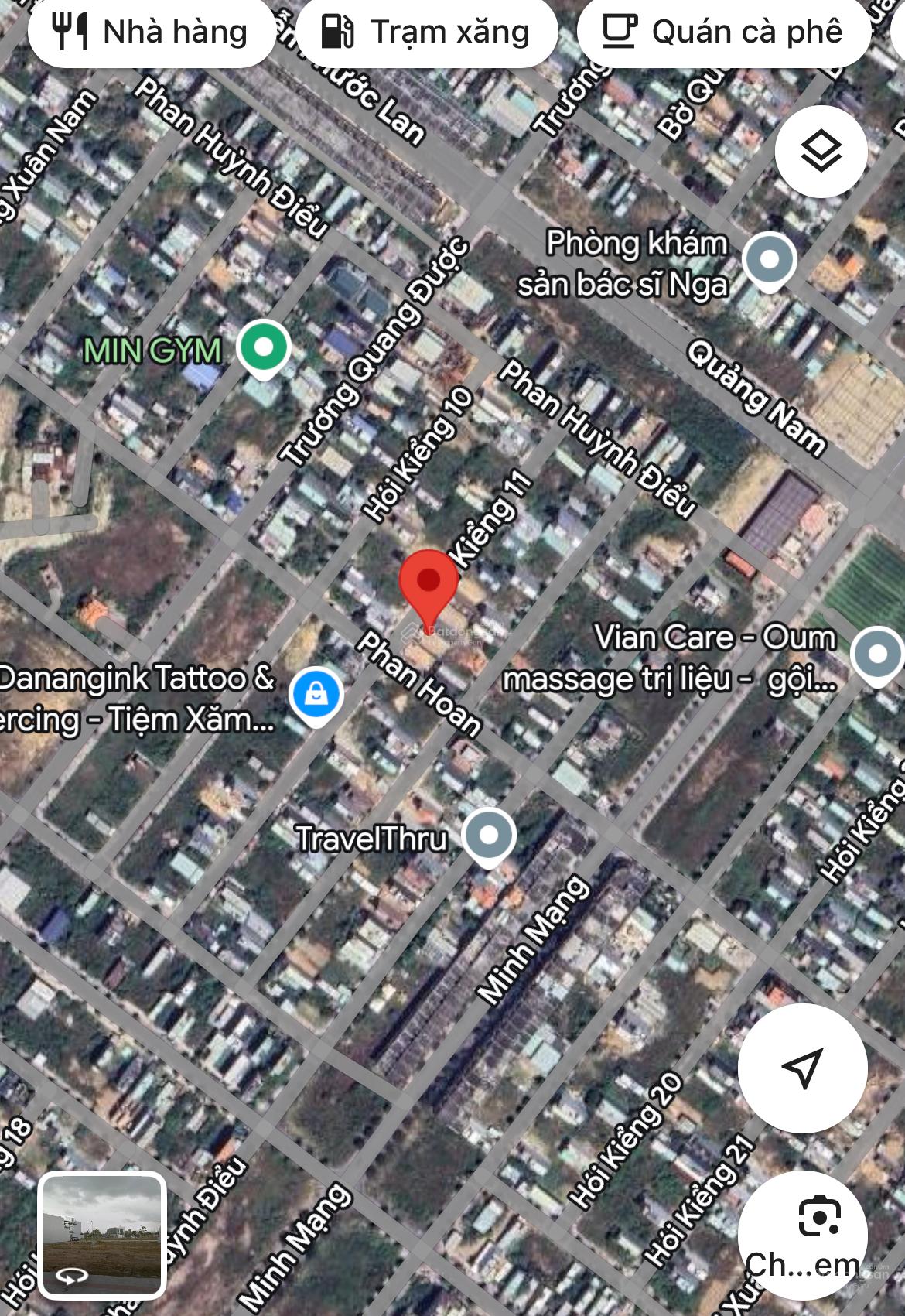Center map on my location
Viewport: 905px width, 1316px height.
[802, 1068]
